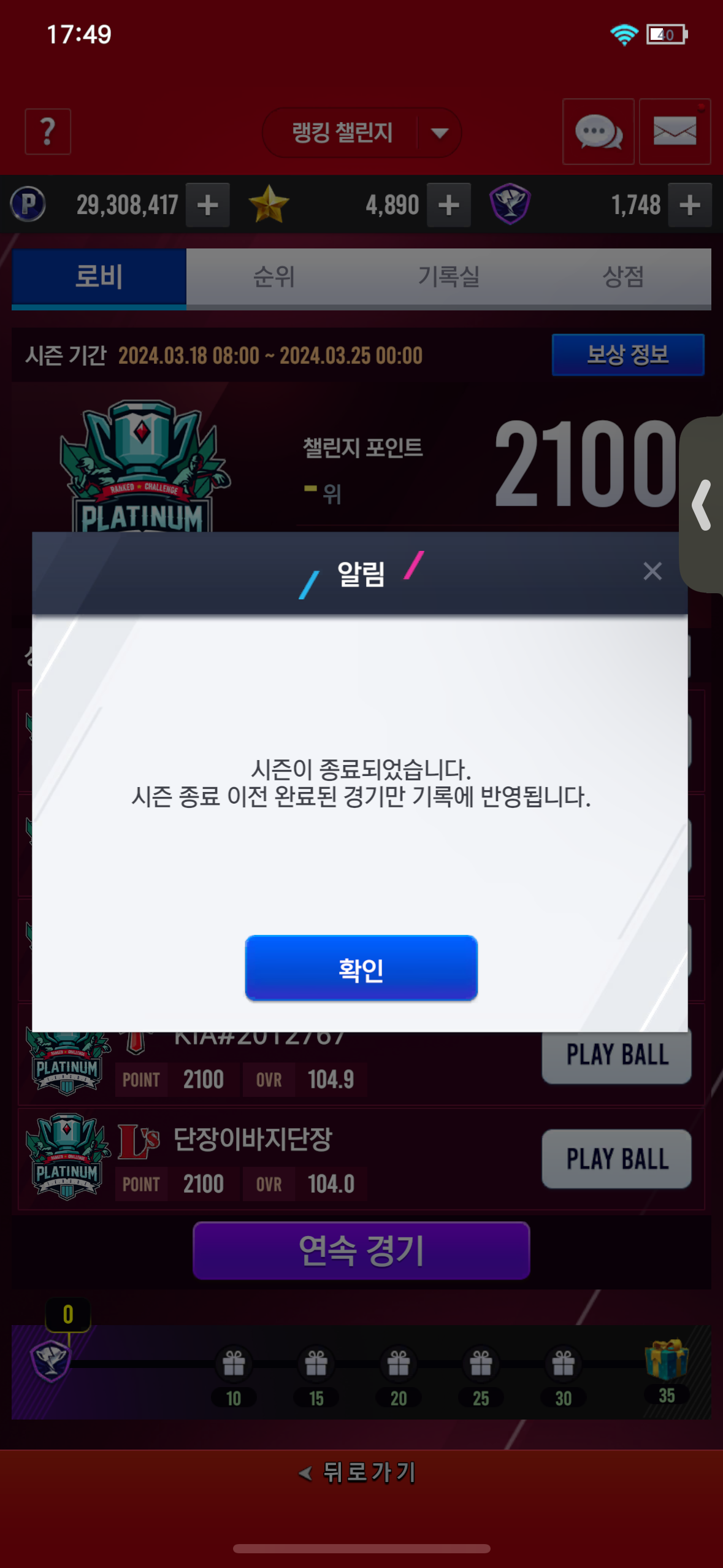
Task: Add more trophy tokens with plus
Action: (x=690, y=205)
